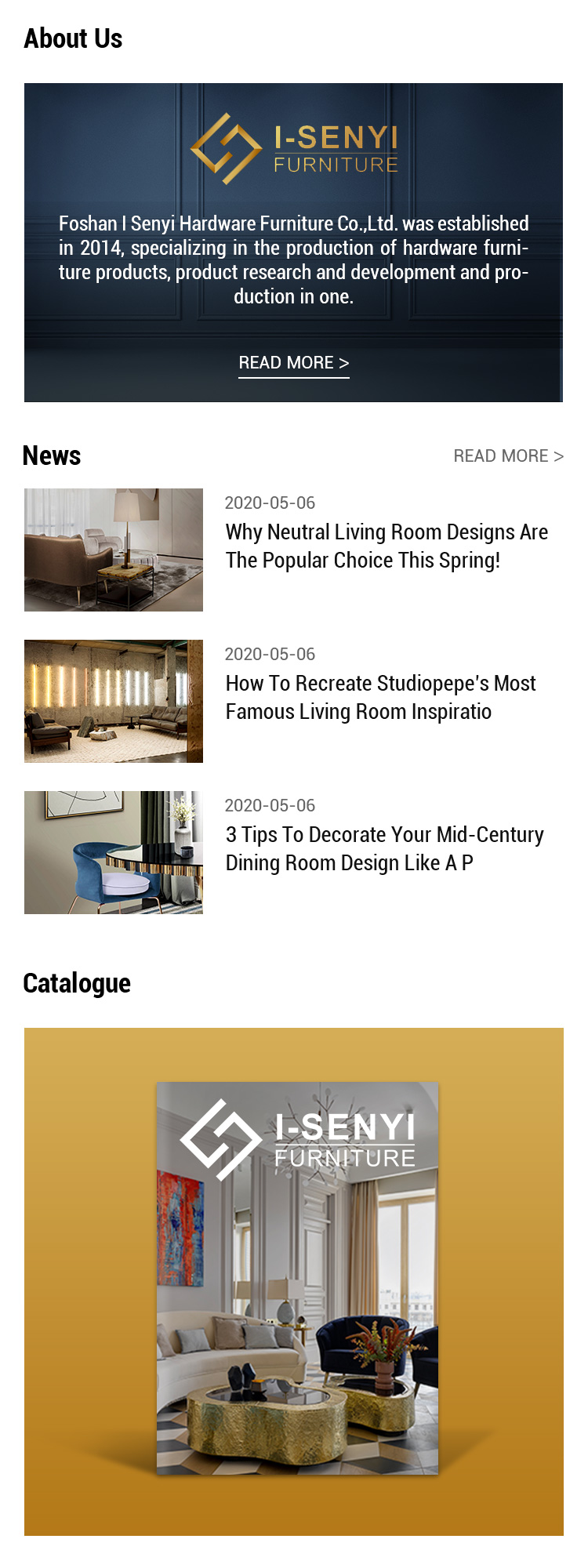The height and width of the screenshot is (1568, 588).
Task: Tap the Studiopepe living room photo
Action: point(114,702)
